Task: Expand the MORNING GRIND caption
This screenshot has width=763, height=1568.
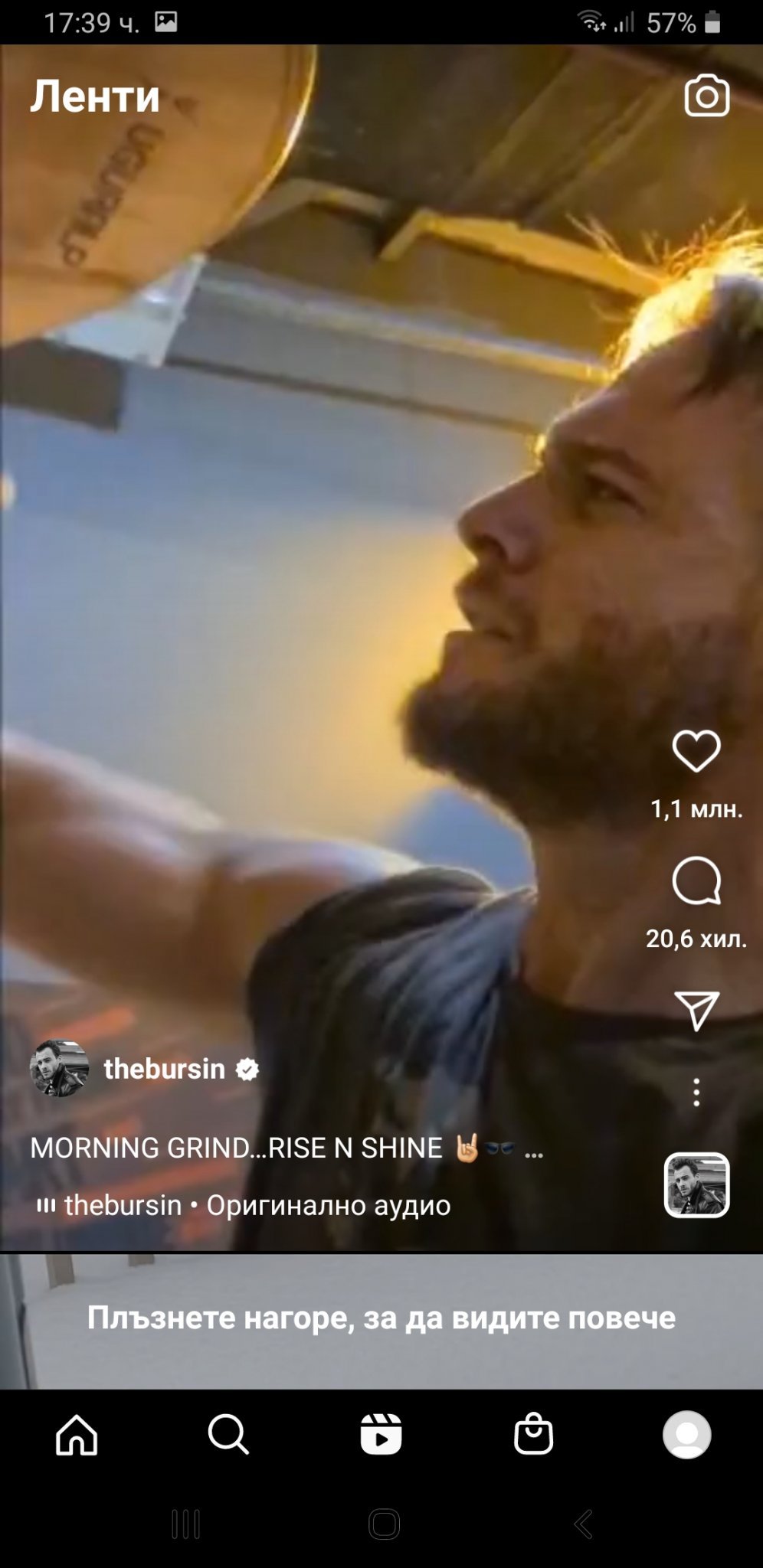Action: coord(534,1148)
